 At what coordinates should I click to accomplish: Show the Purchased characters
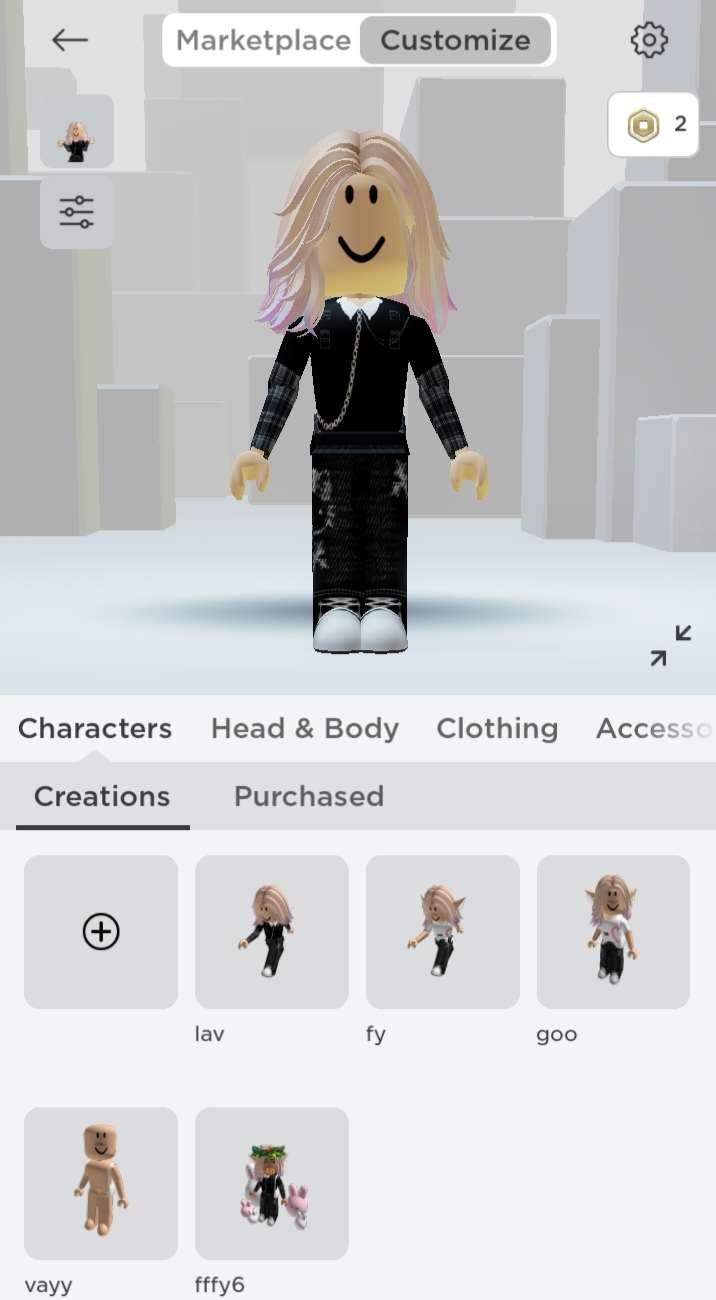pos(308,796)
